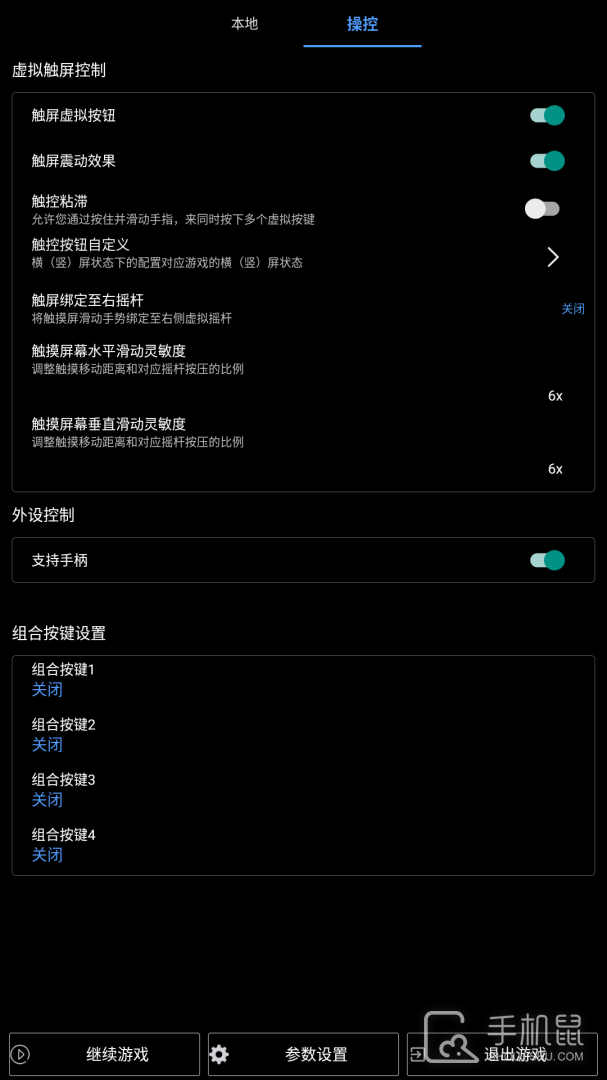
Task: Select the 操控 tab
Action: (x=362, y=24)
